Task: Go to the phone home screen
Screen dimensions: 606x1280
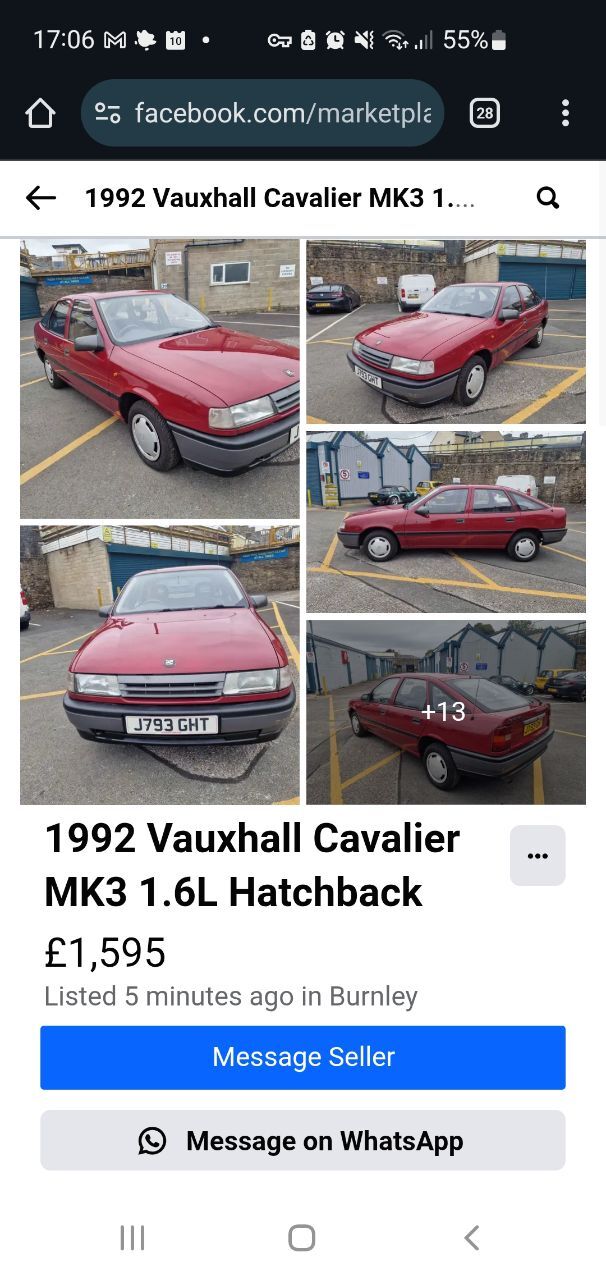Action: [302, 1238]
